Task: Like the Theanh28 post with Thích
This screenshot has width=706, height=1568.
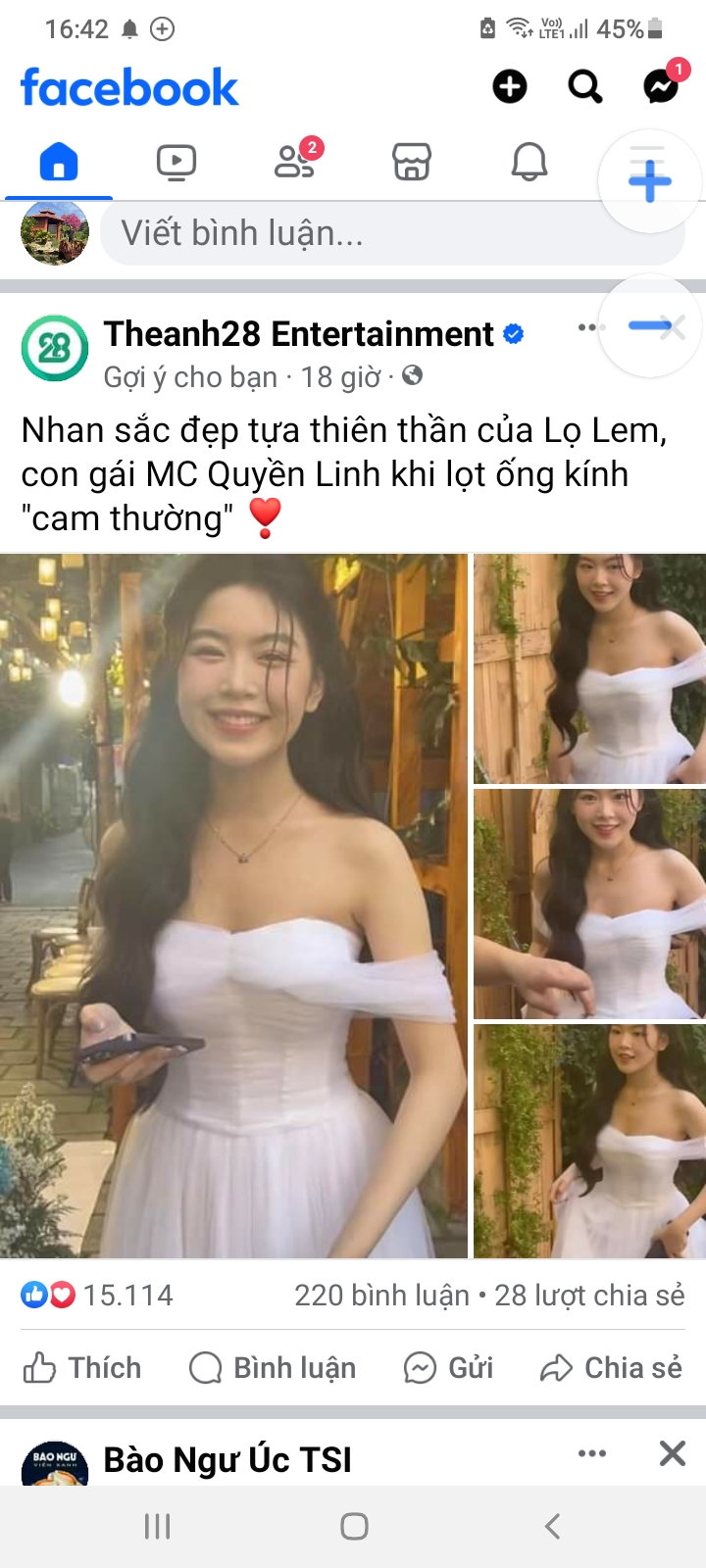Action: click(x=82, y=1367)
